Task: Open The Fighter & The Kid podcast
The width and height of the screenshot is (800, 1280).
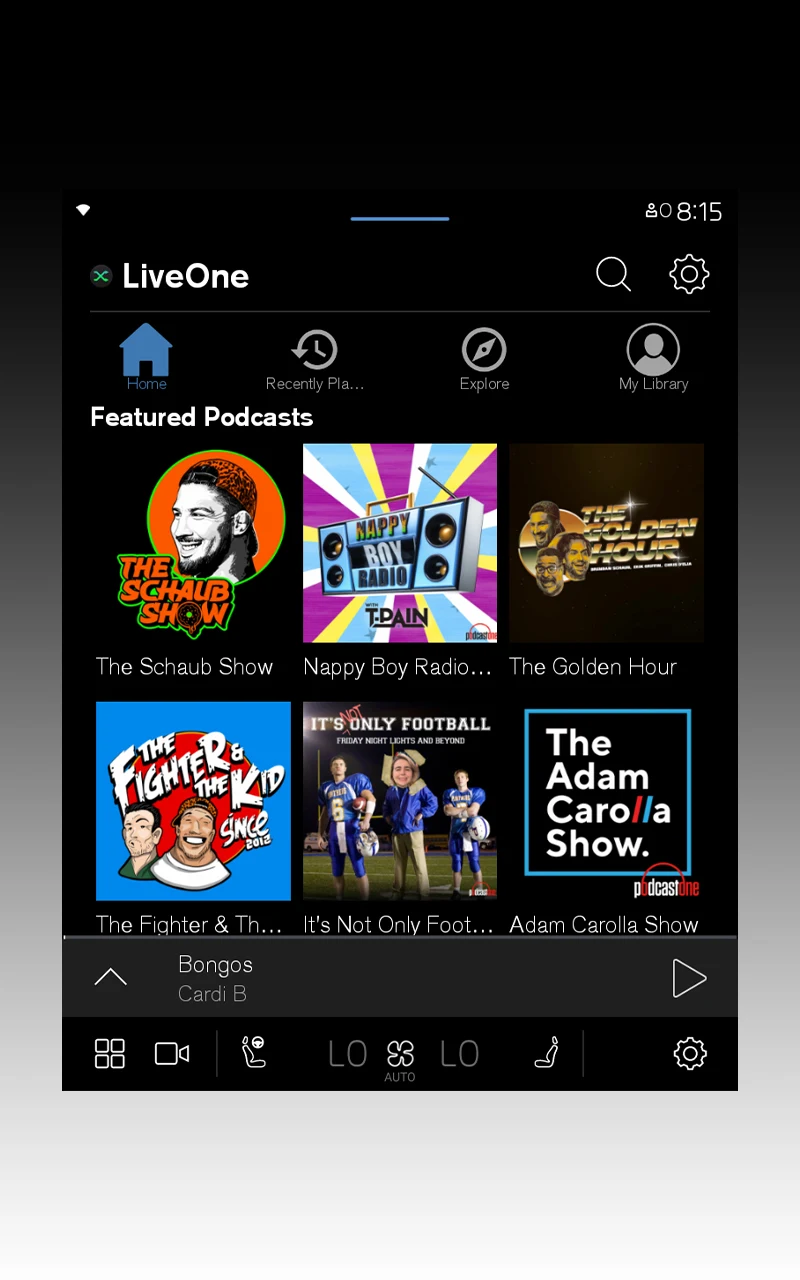Action: 193,801
